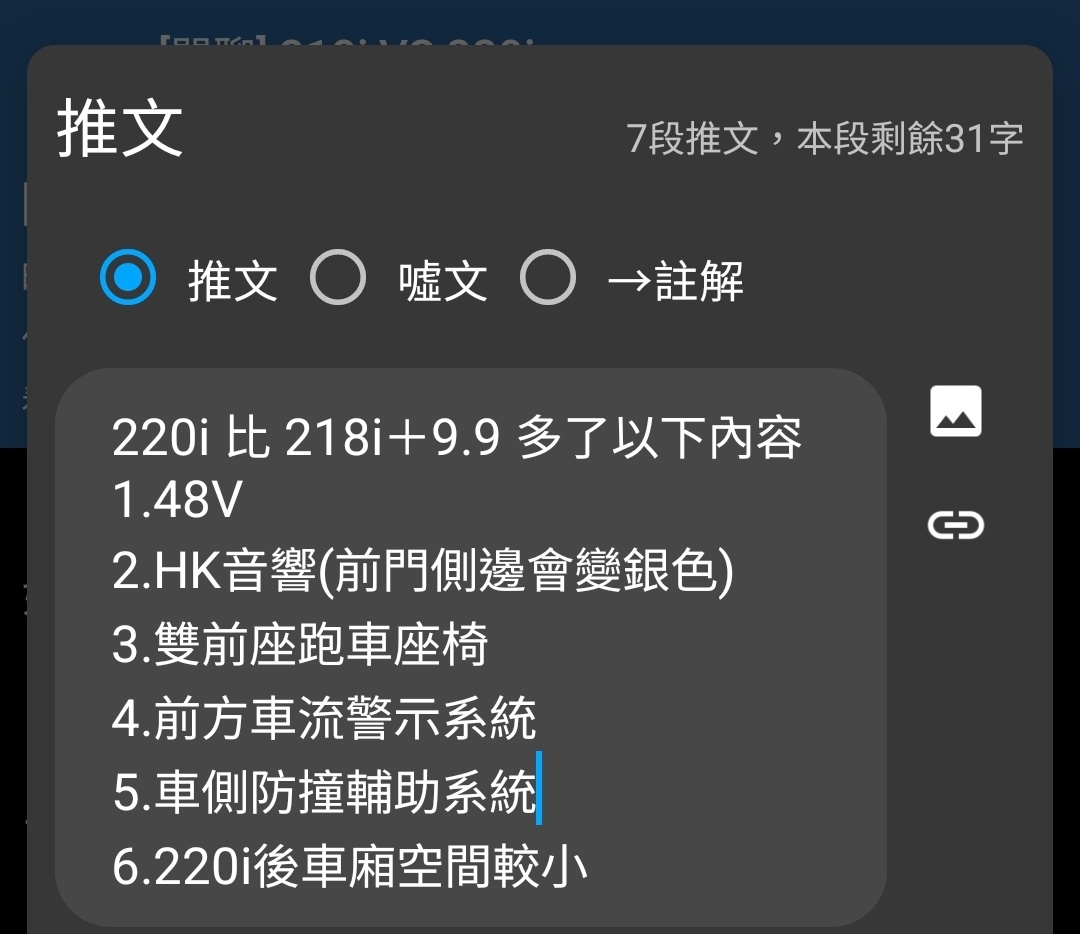Choose the →註解 radio option
The height and width of the screenshot is (934, 1080).
tap(547, 277)
